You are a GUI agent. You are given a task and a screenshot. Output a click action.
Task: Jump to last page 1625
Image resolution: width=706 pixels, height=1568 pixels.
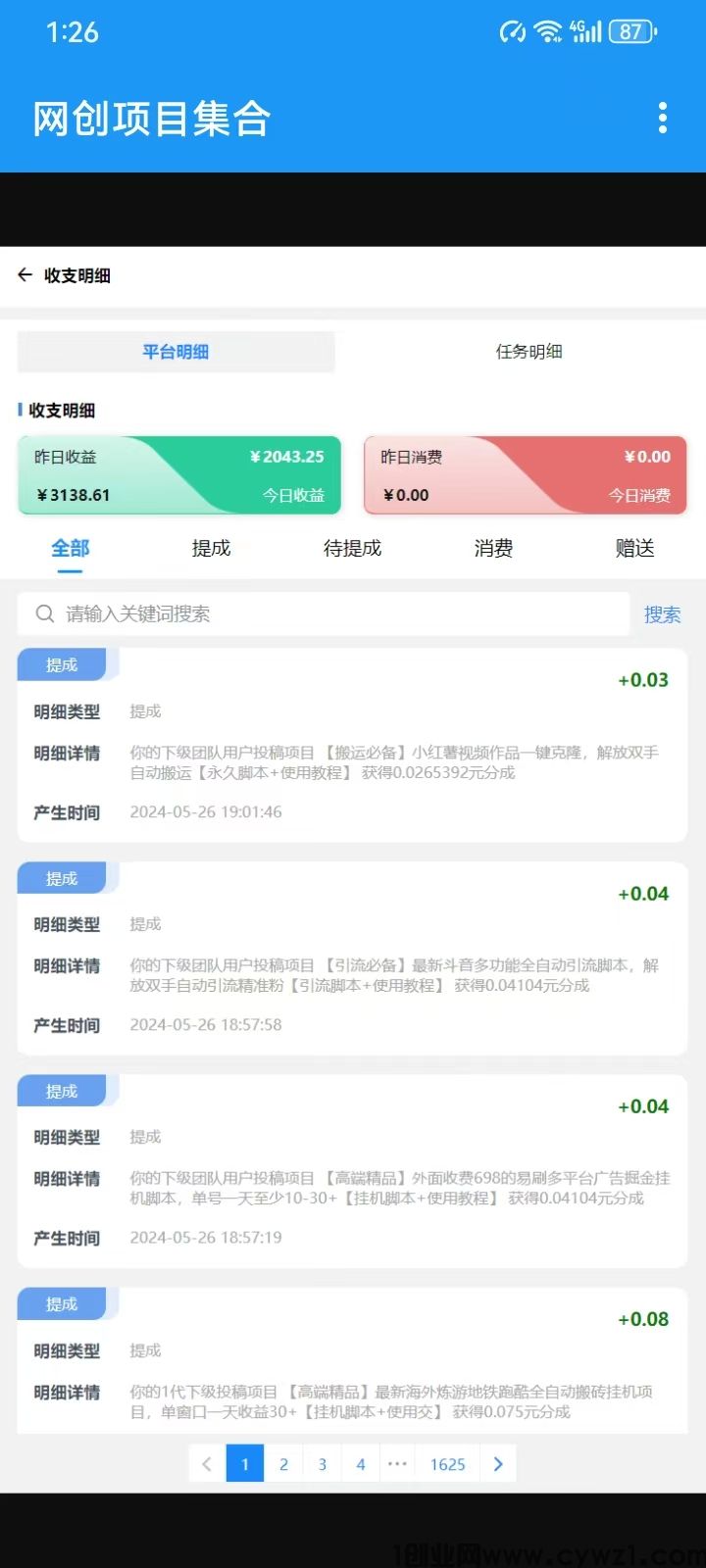(447, 1464)
